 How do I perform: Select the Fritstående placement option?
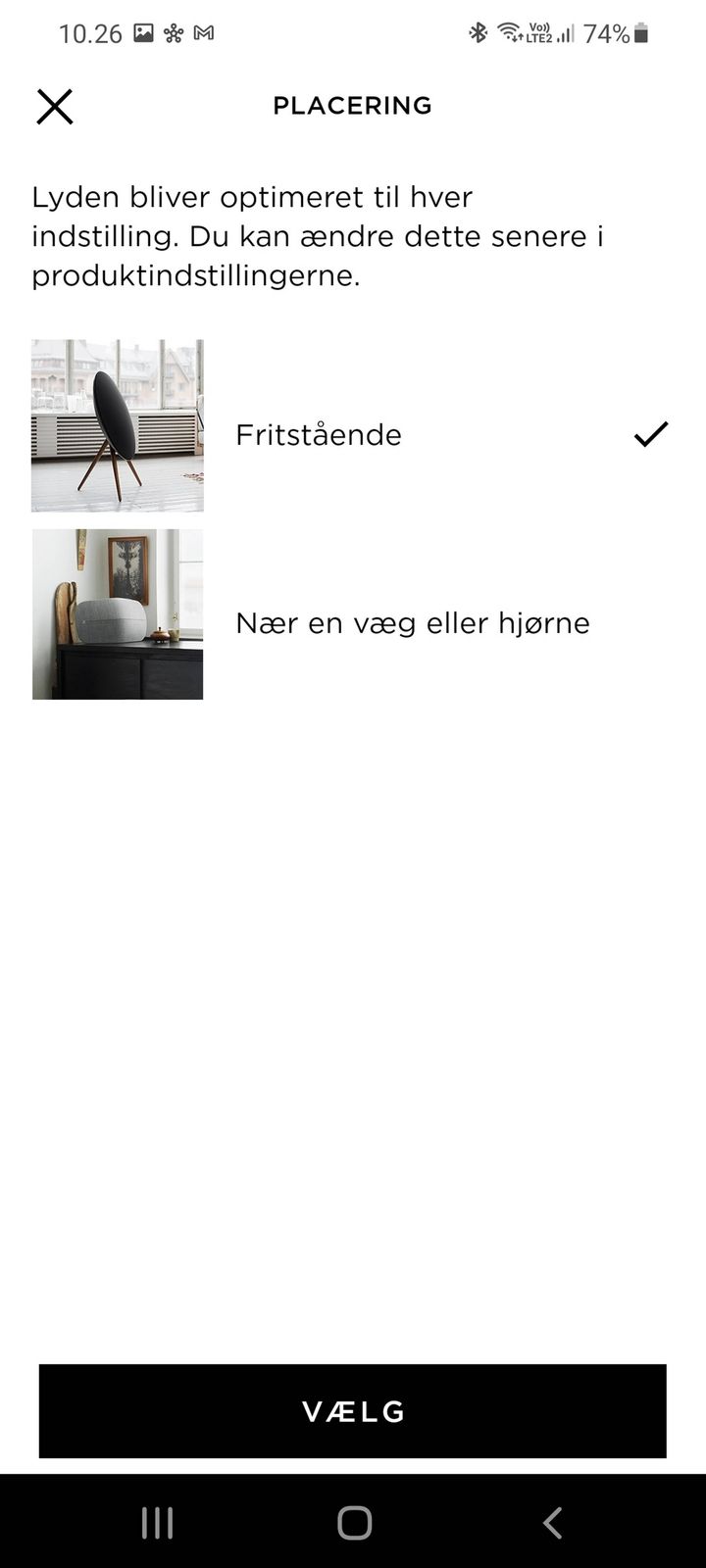(319, 434)
